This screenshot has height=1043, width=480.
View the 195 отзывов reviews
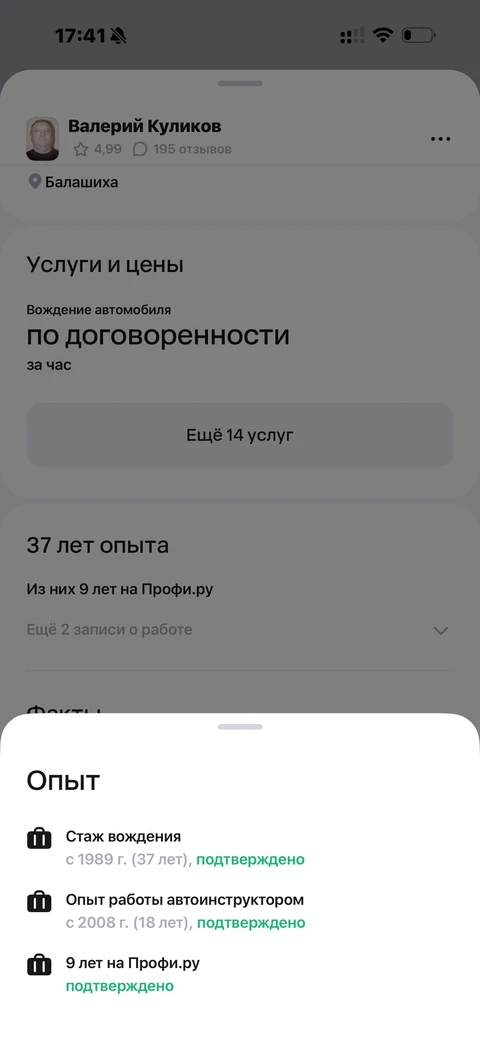click(x=182, y=150)
